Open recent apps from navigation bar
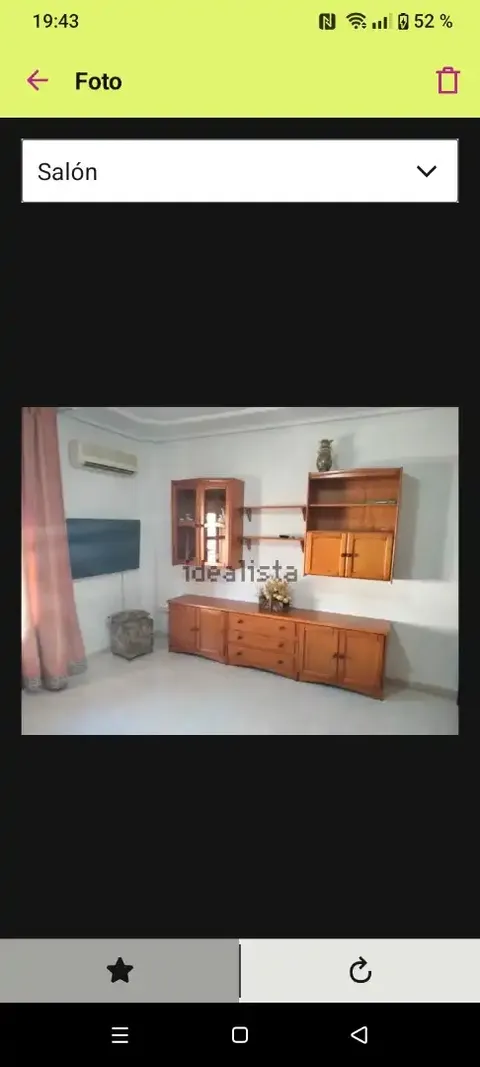The width and height of the screenshot is (480, 1067). [120, 1035]
